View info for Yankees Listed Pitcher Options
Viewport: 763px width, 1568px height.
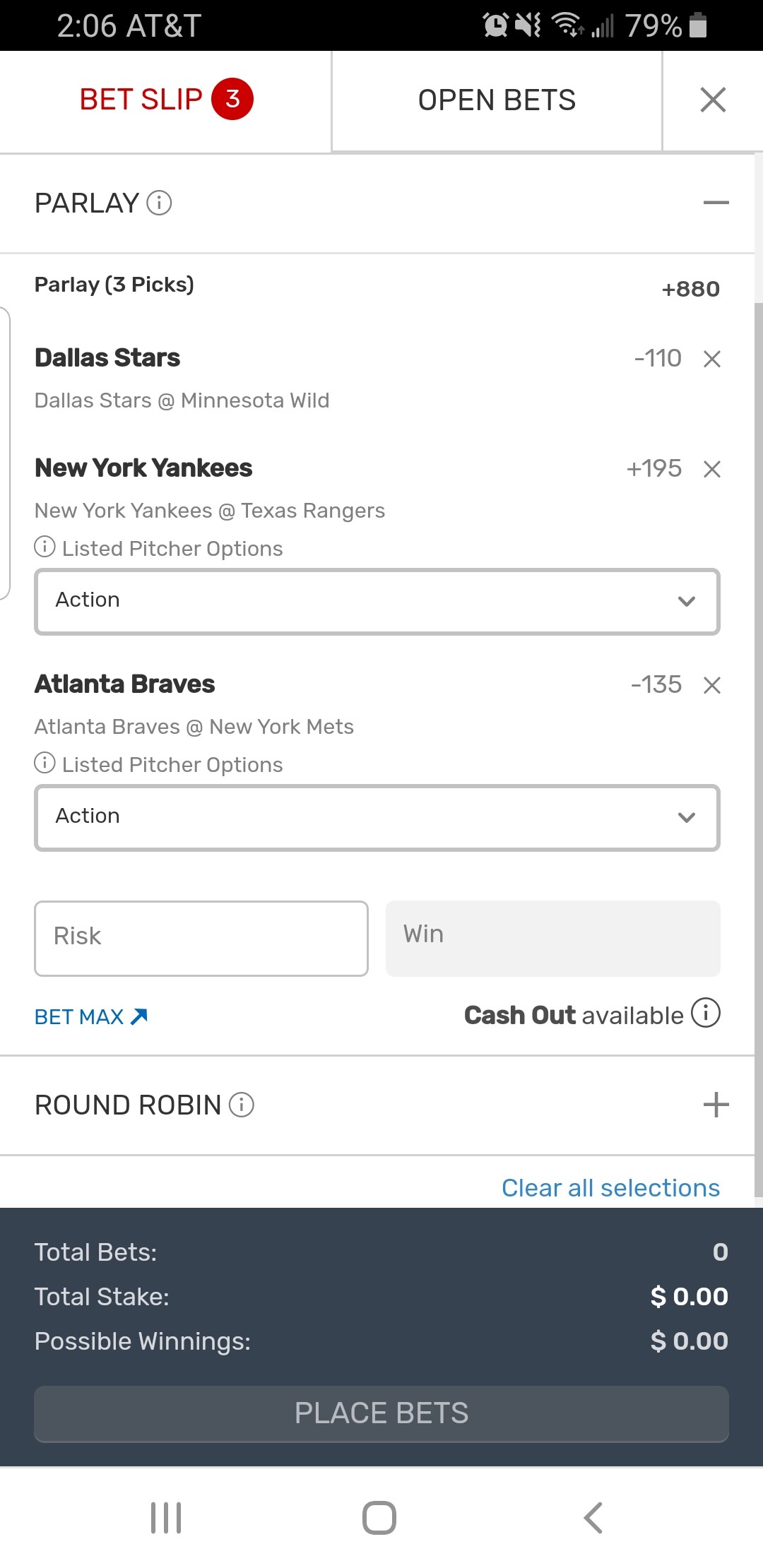(45, 547)
